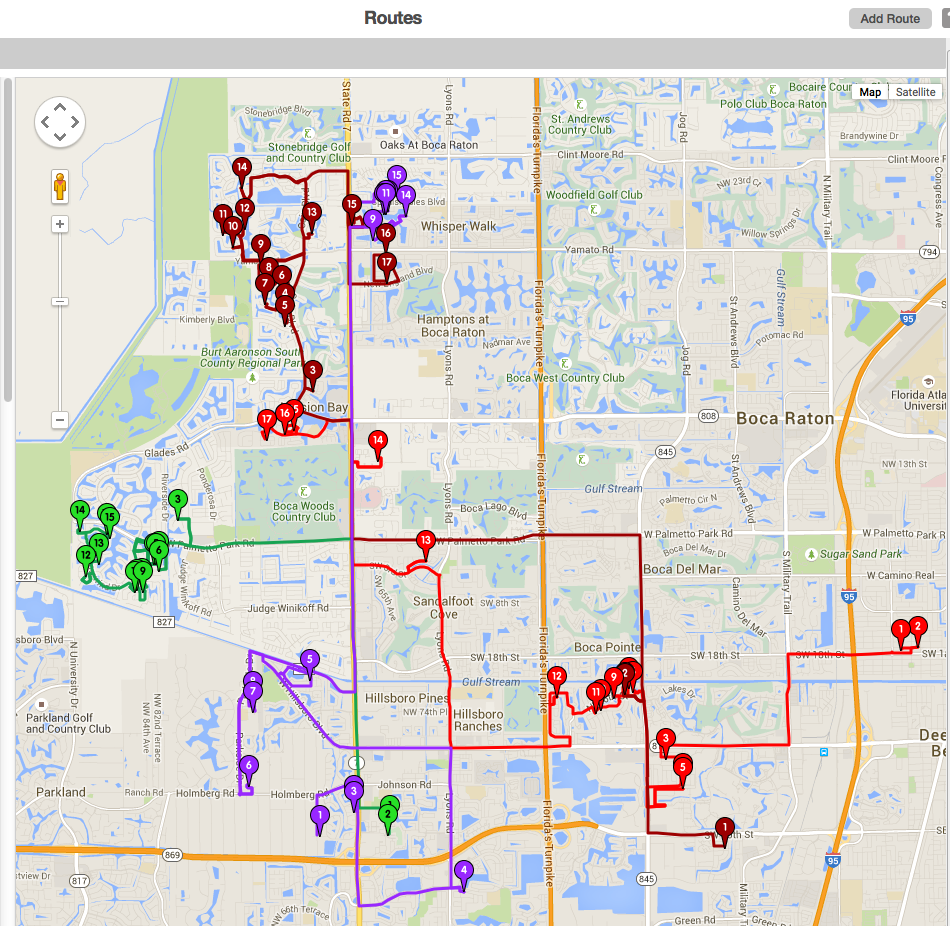Viewport: 950px width, 926px height.
Task: Tap the Add Route button
Action: click(889, 18)
